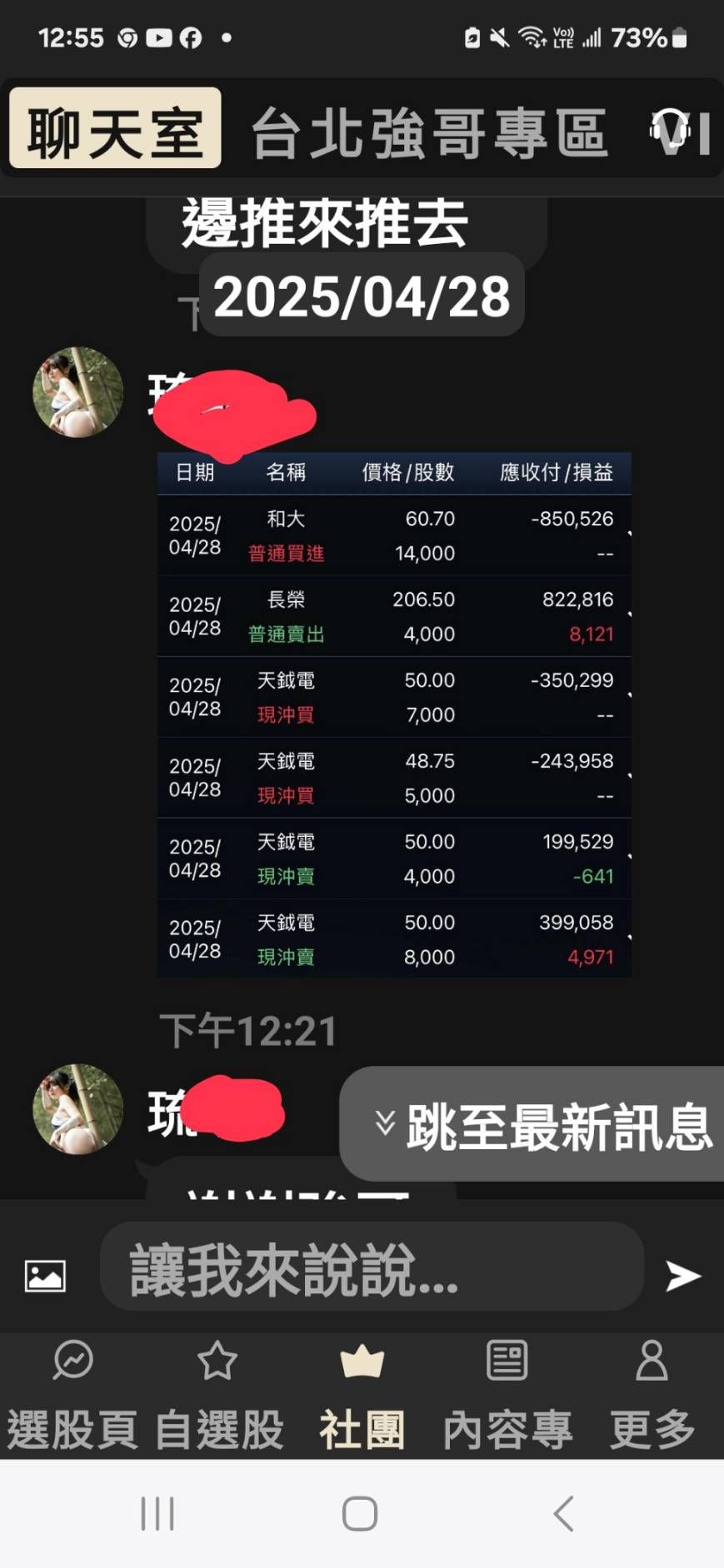Focus the 讓我來說說 message field
724x1568 pixels.
click(x=371, y=1269)
